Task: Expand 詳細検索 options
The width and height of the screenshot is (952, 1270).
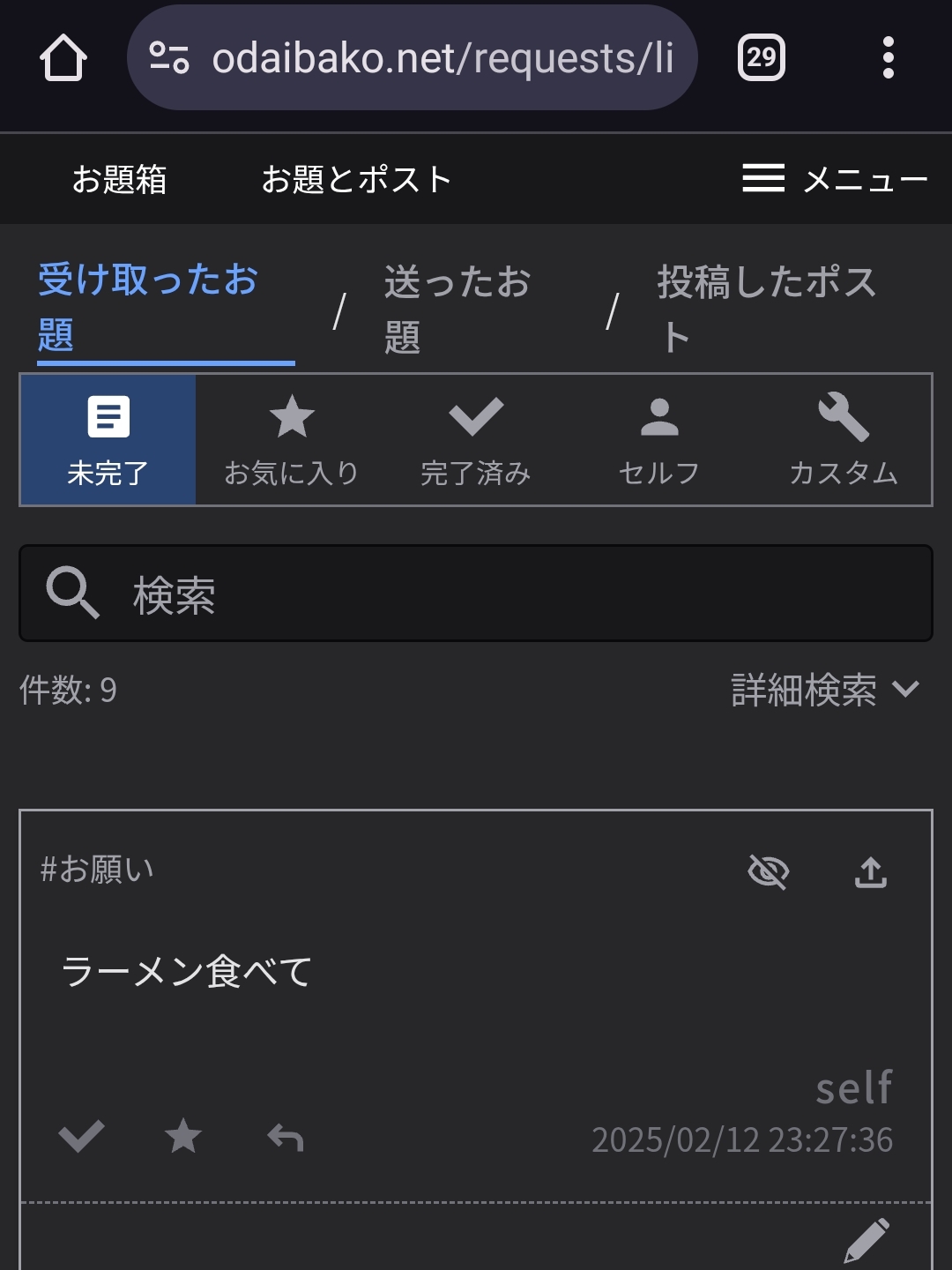Action: tap(825, 690)
